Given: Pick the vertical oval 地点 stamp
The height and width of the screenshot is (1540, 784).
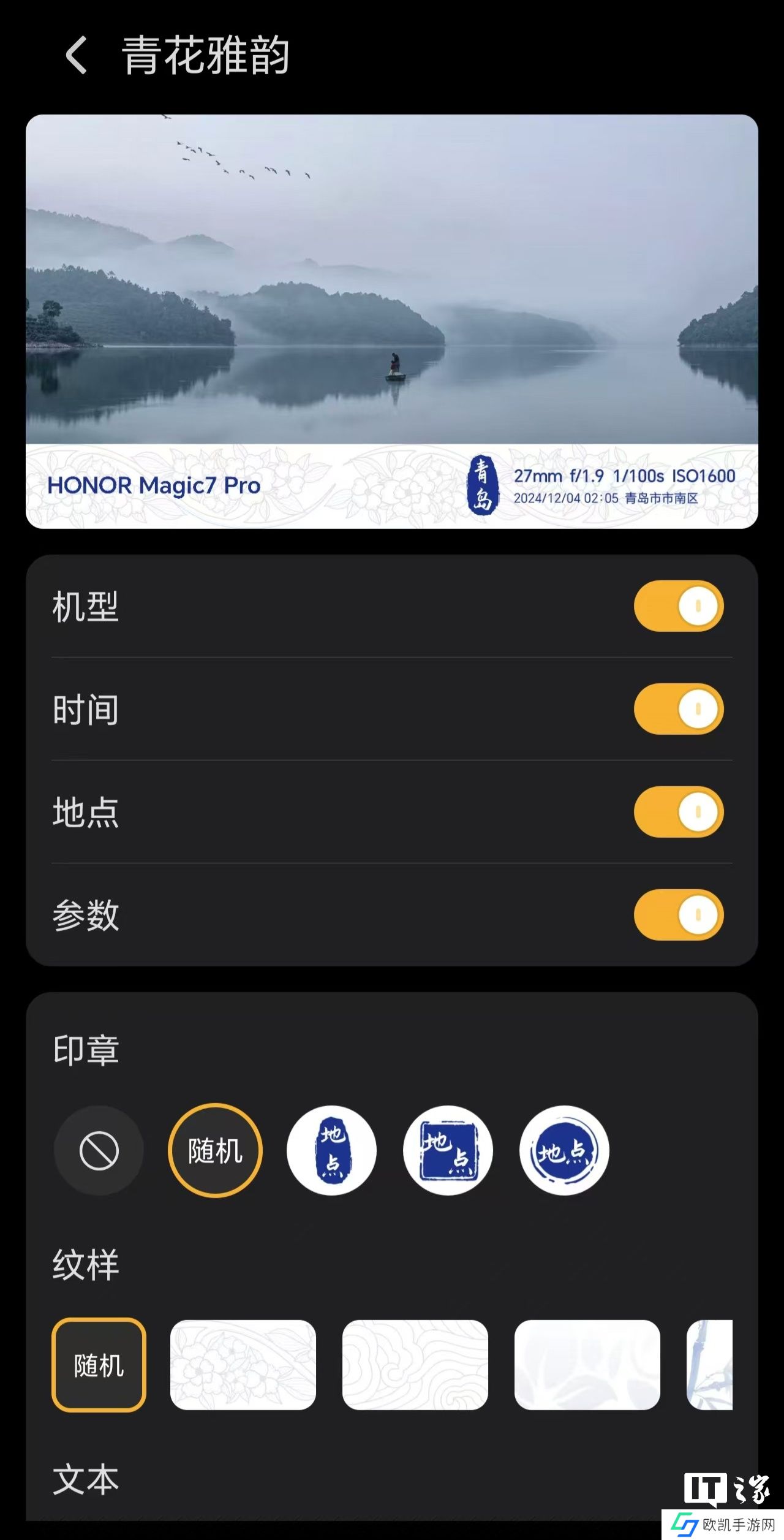Looking at the screenshot, I should tap(331, 1151).
